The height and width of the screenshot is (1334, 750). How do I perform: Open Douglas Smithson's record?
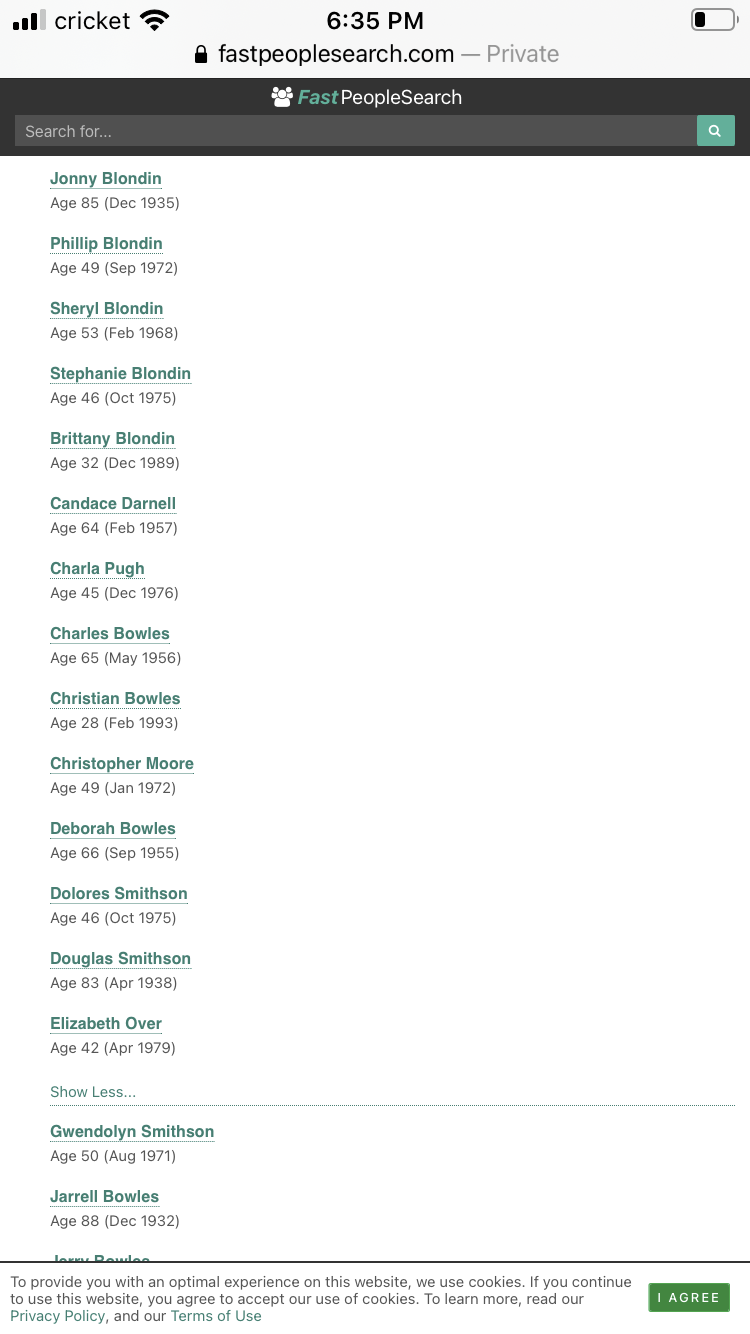121,959
